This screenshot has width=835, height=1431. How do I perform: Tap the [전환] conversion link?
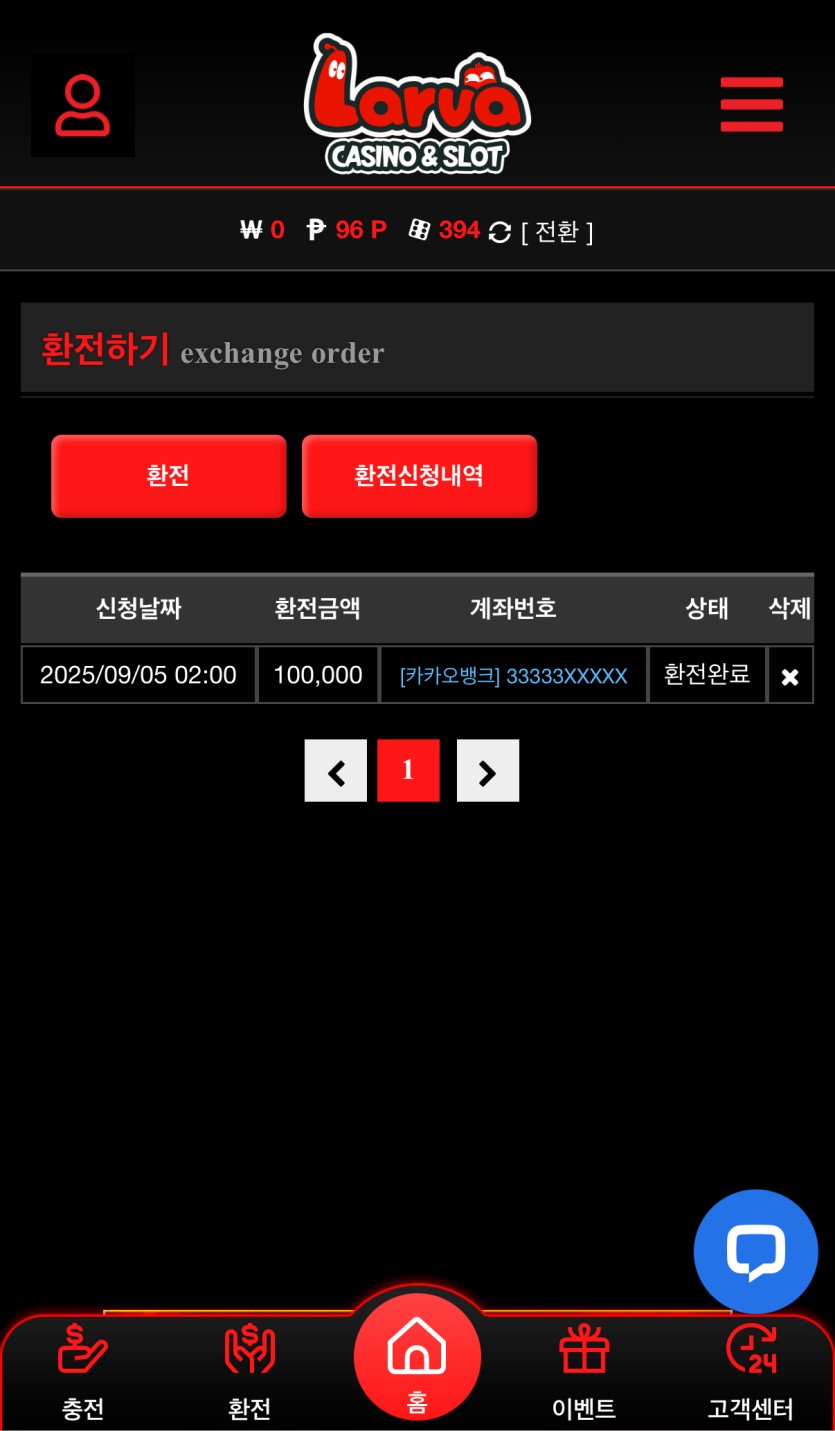[x=557, y=232]
